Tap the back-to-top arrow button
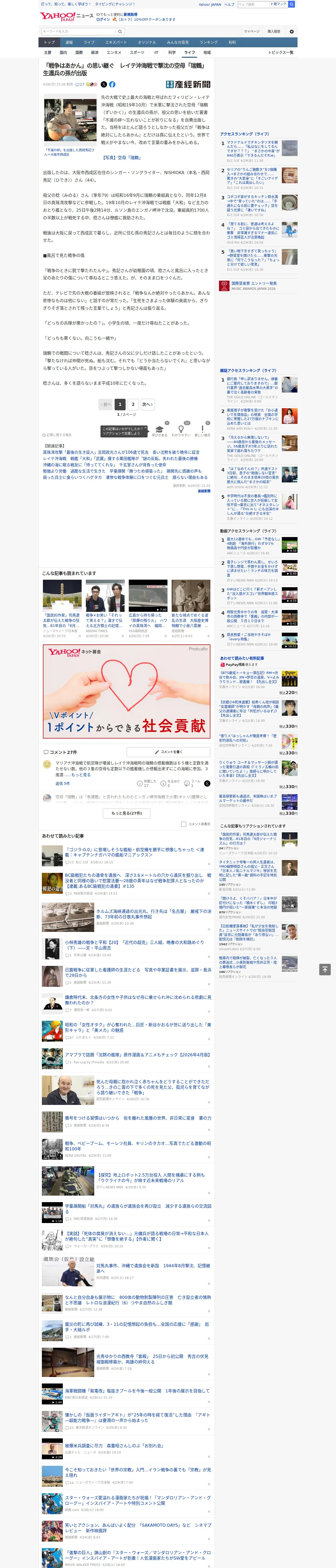 click(325, 970)
